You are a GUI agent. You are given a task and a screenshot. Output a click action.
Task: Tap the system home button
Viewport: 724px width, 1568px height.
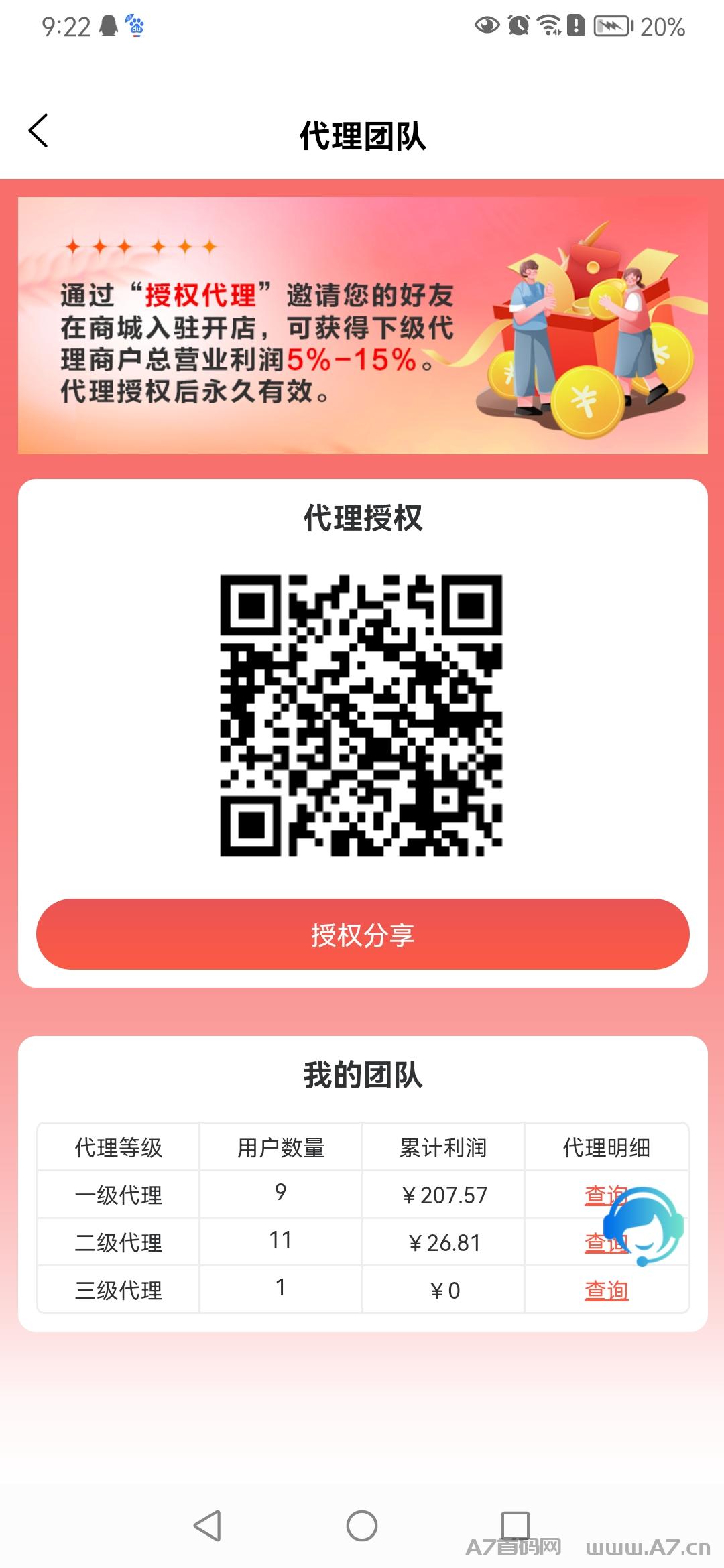click(x=362, y=1526)
